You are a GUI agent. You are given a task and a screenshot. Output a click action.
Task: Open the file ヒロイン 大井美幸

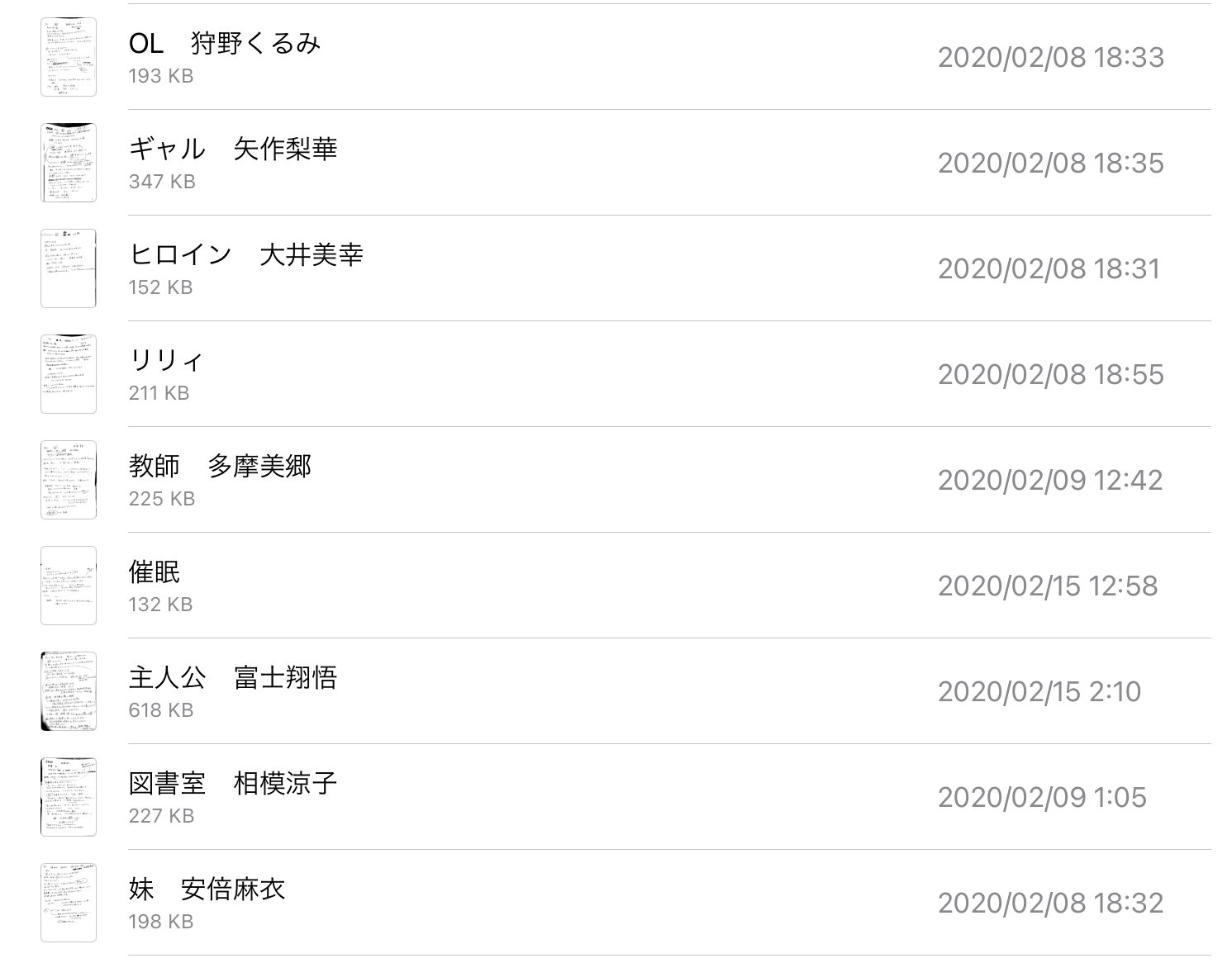pyautogui.click(x=245, y=255)
